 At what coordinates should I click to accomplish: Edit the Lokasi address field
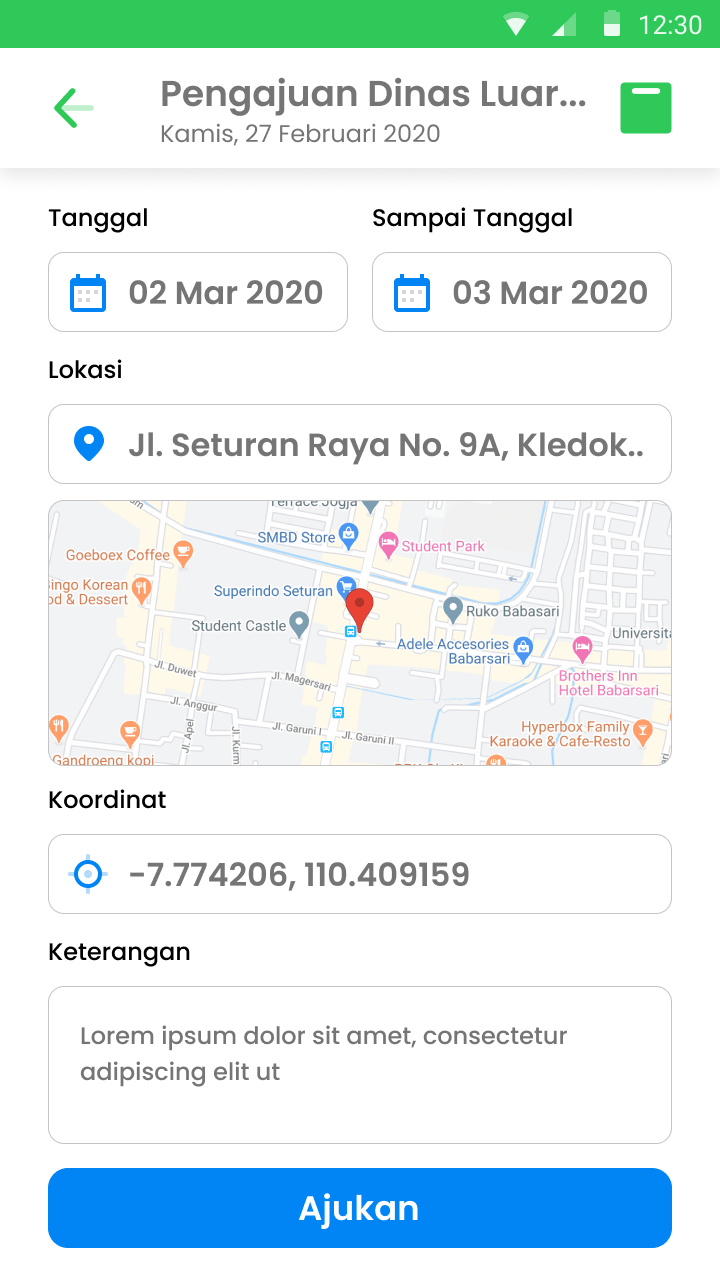point(360,444)
